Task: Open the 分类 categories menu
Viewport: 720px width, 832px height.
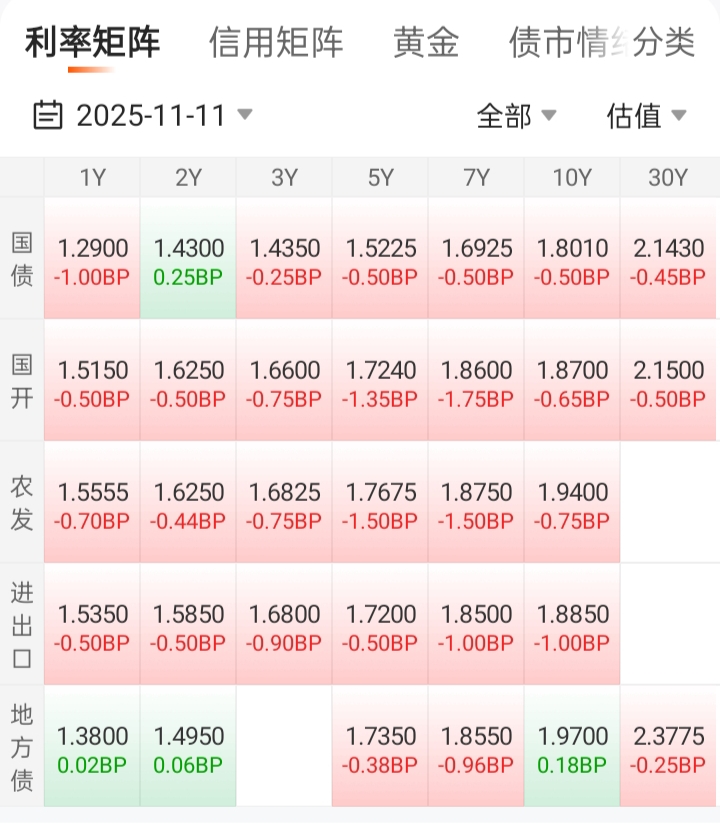Action: click(664, 43)
